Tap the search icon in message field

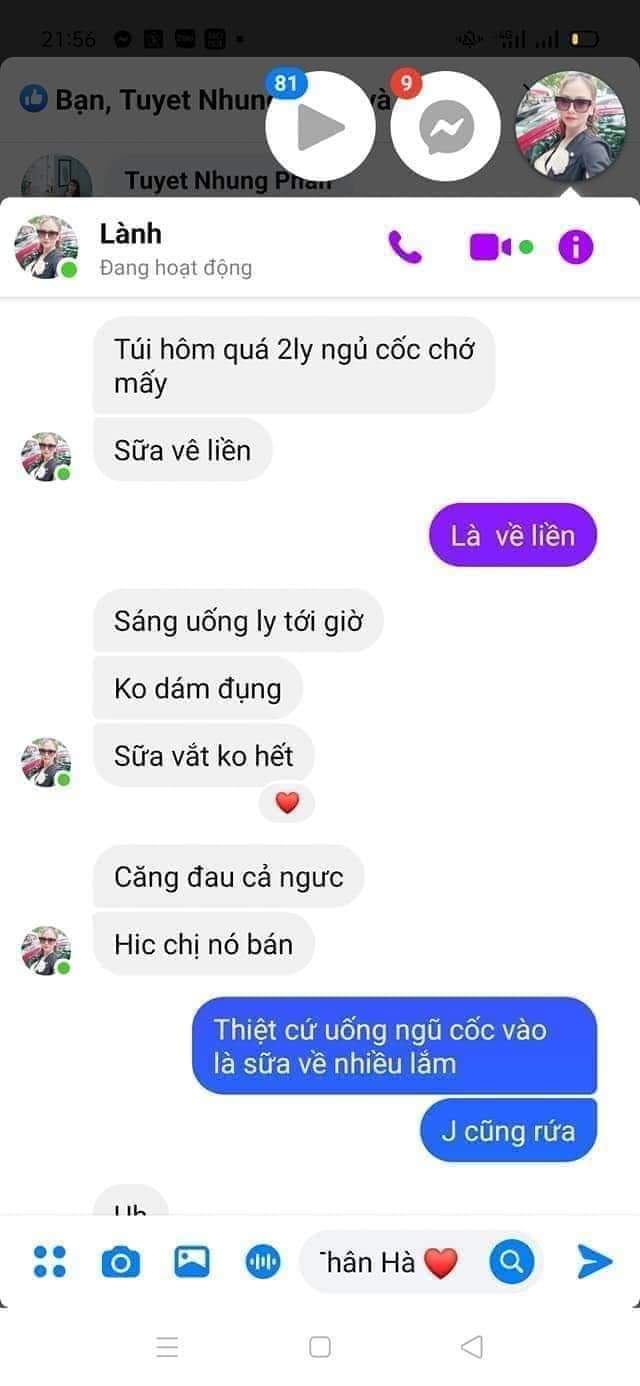511,1262
